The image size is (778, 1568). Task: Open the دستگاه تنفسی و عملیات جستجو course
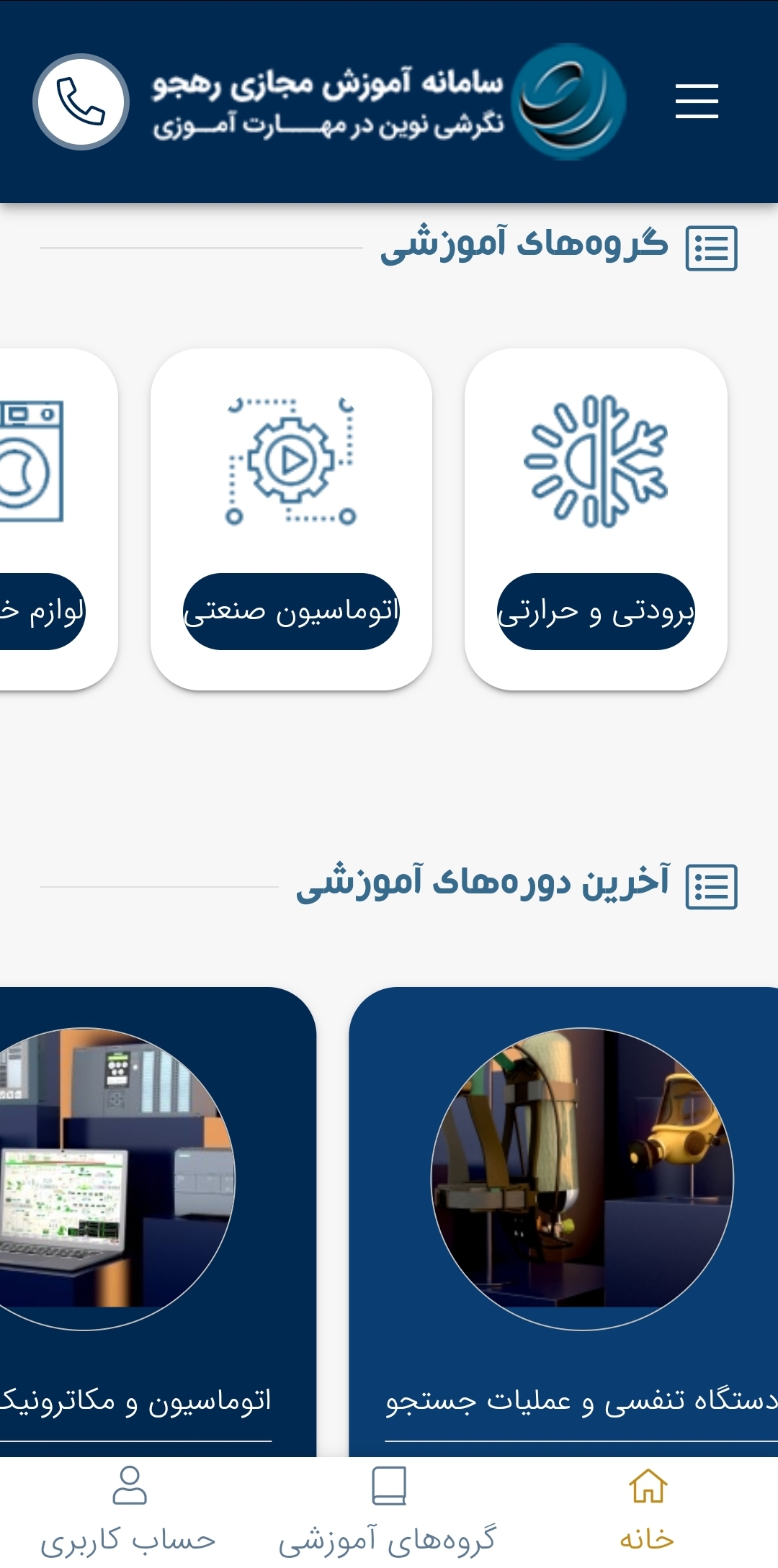563,1222
